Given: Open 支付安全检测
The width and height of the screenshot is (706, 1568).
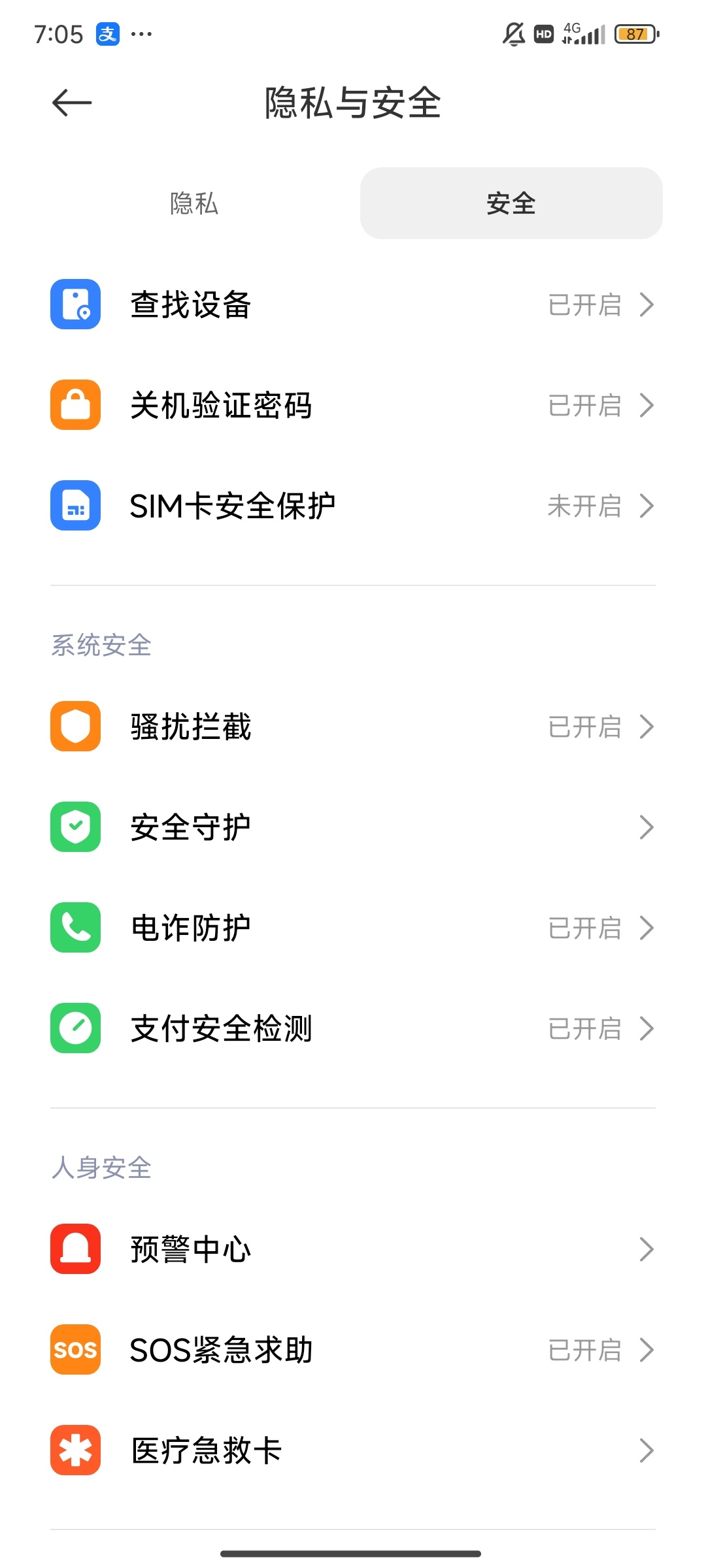Looking at the screenshot, I should tap(353, 1028).
